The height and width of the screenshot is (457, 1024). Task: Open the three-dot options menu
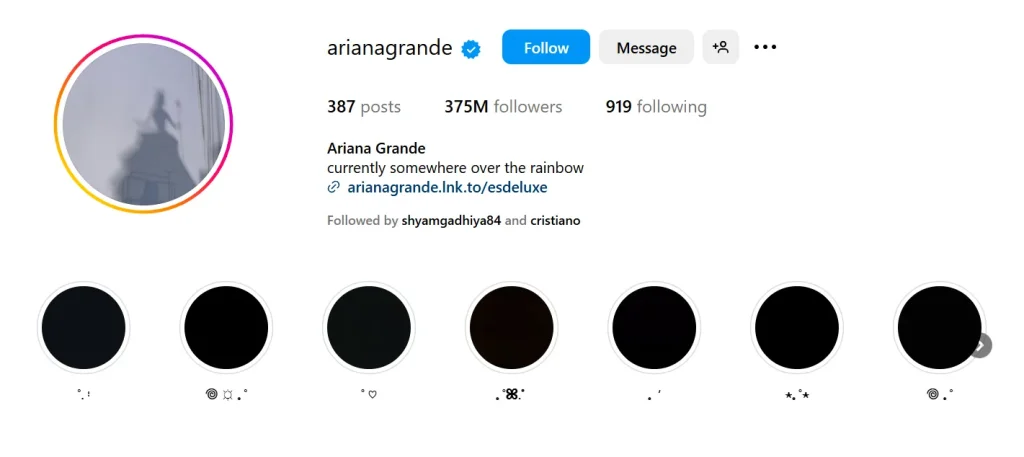tap(765, 47)
